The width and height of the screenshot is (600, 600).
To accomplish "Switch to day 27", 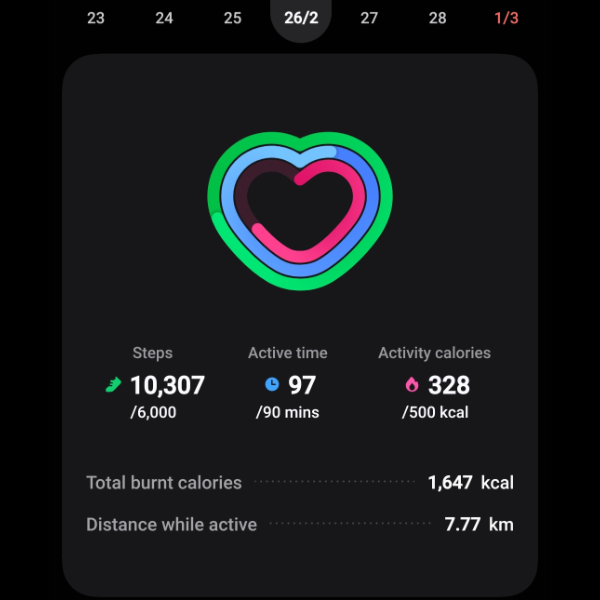I will click(x=369, y=18).
